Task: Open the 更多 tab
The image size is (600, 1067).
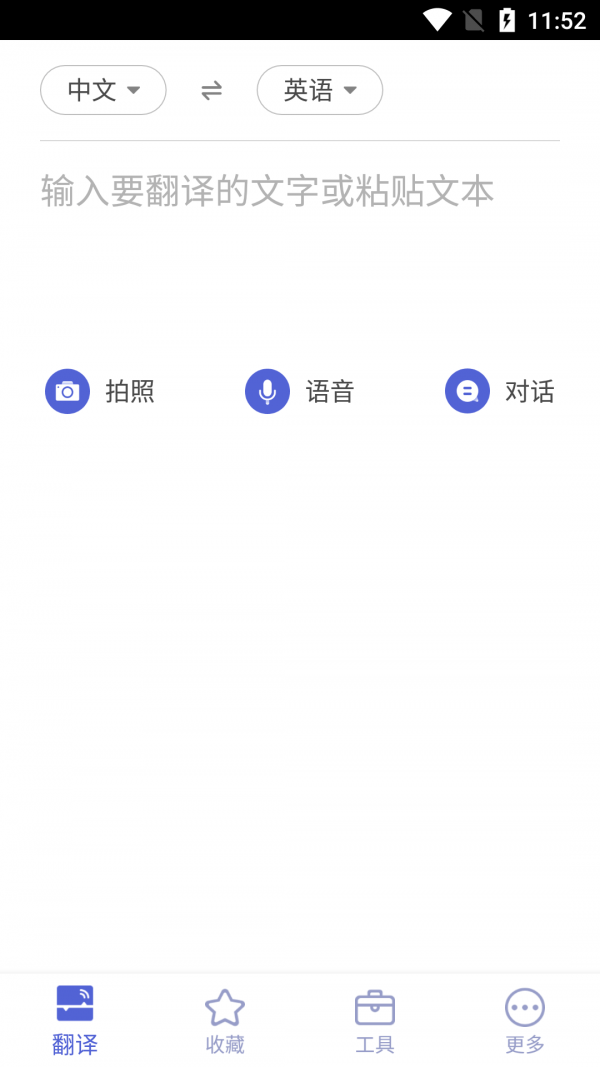Action: coord(525,1020)
